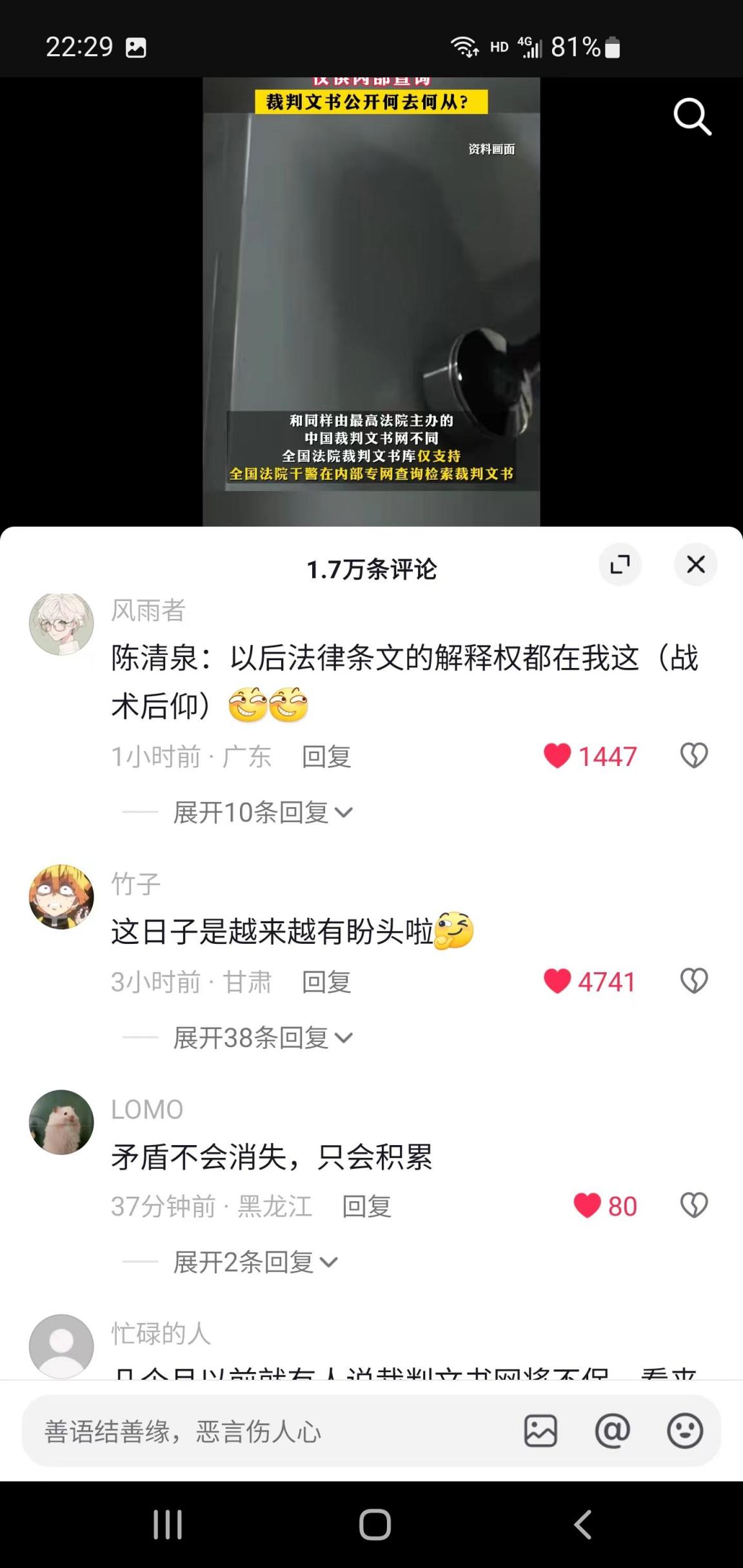Like LOMO's comment with 80 likes
Viewport: 743px width, 1568px height.
click(587, 1206)
